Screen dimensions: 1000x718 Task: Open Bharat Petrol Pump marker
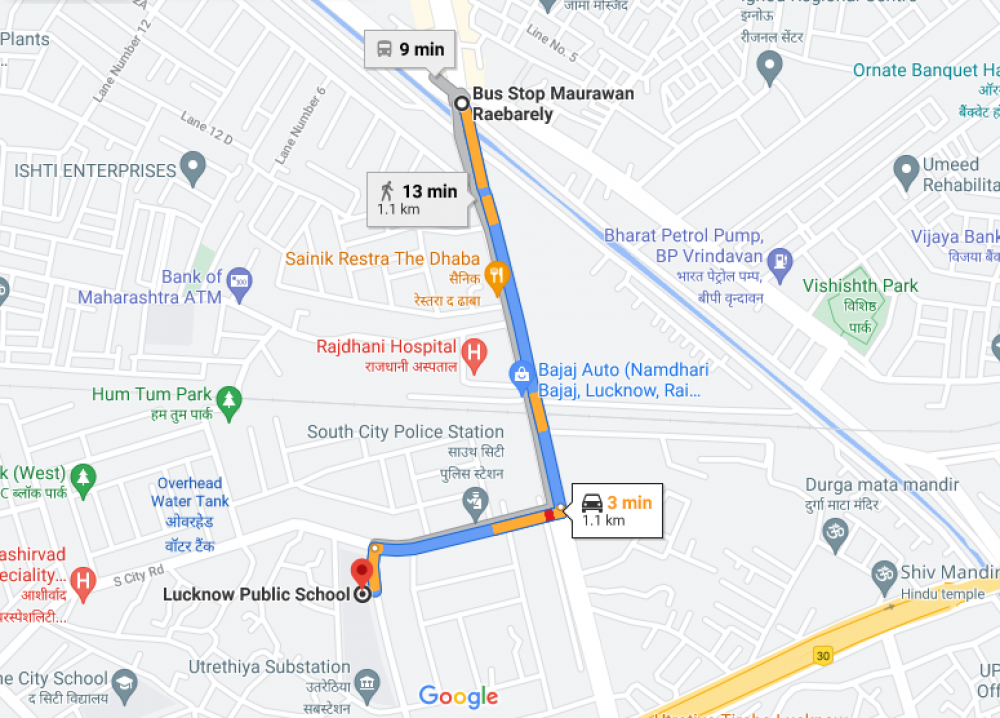pos(780,259)
